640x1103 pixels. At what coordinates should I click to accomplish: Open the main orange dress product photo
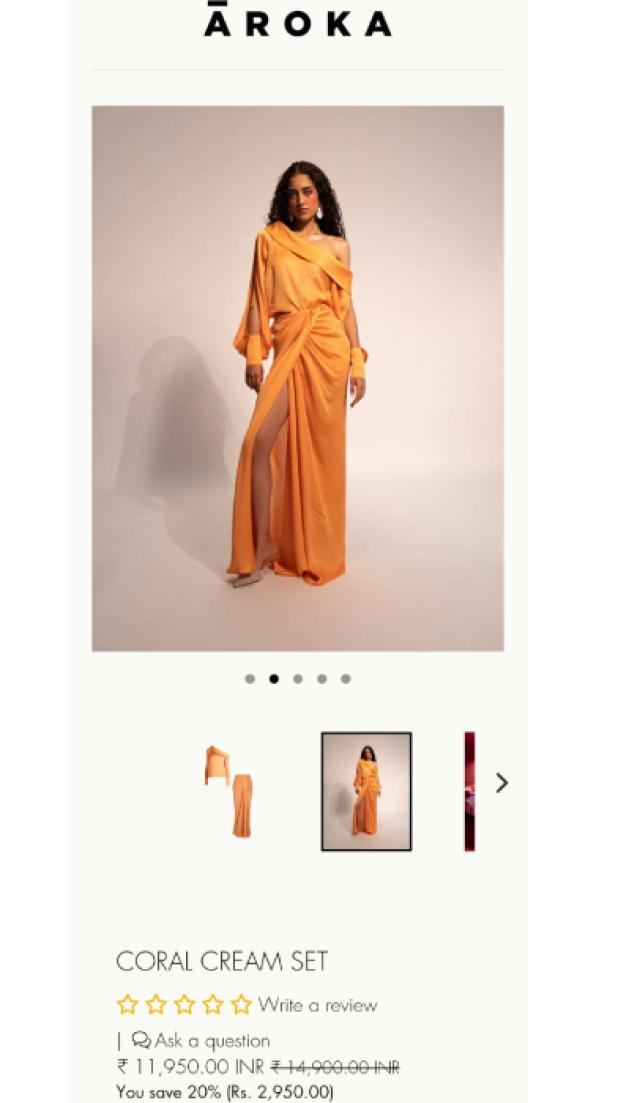(x=297, y=378)
